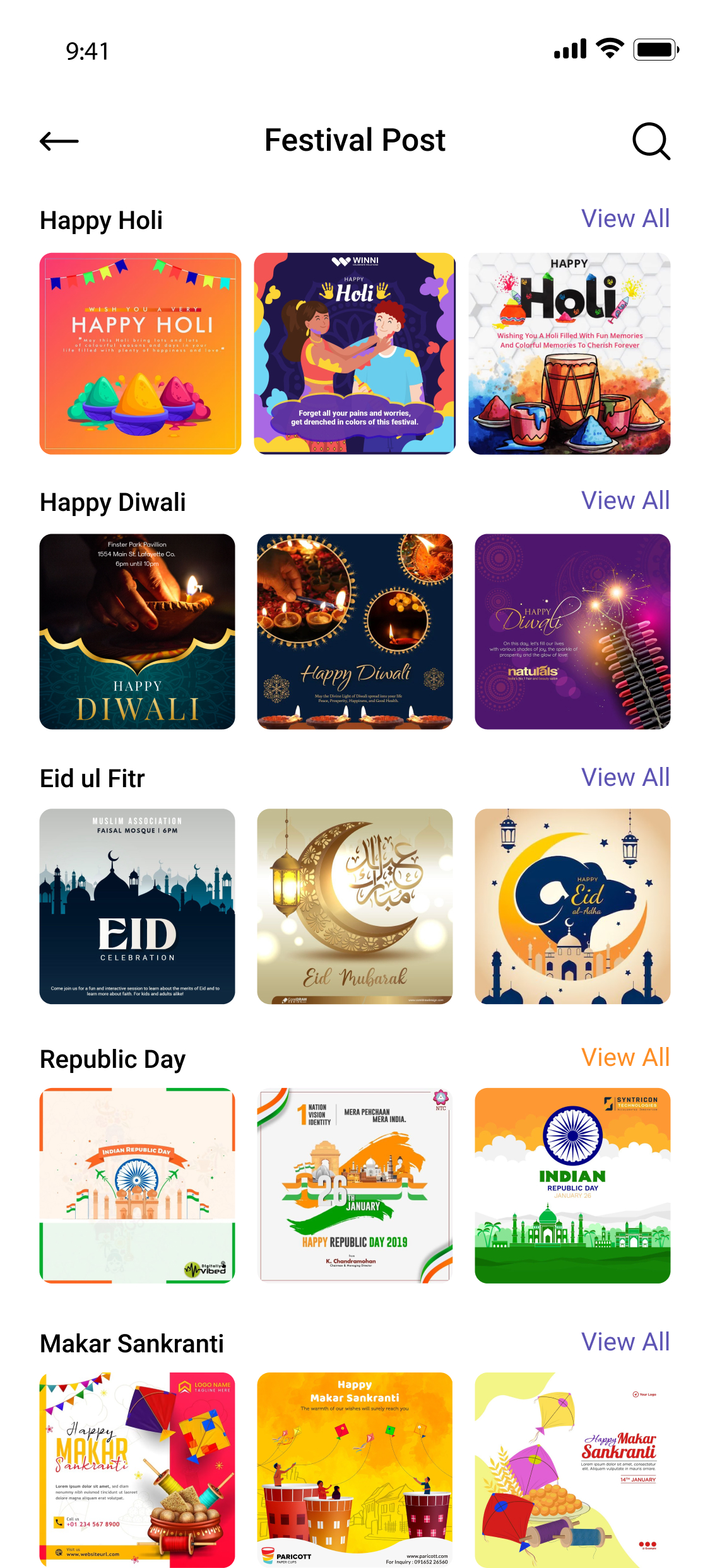Open the Happy Eid al-Adha template
The image size is (710, 1568).
click(x=572, y=906)
